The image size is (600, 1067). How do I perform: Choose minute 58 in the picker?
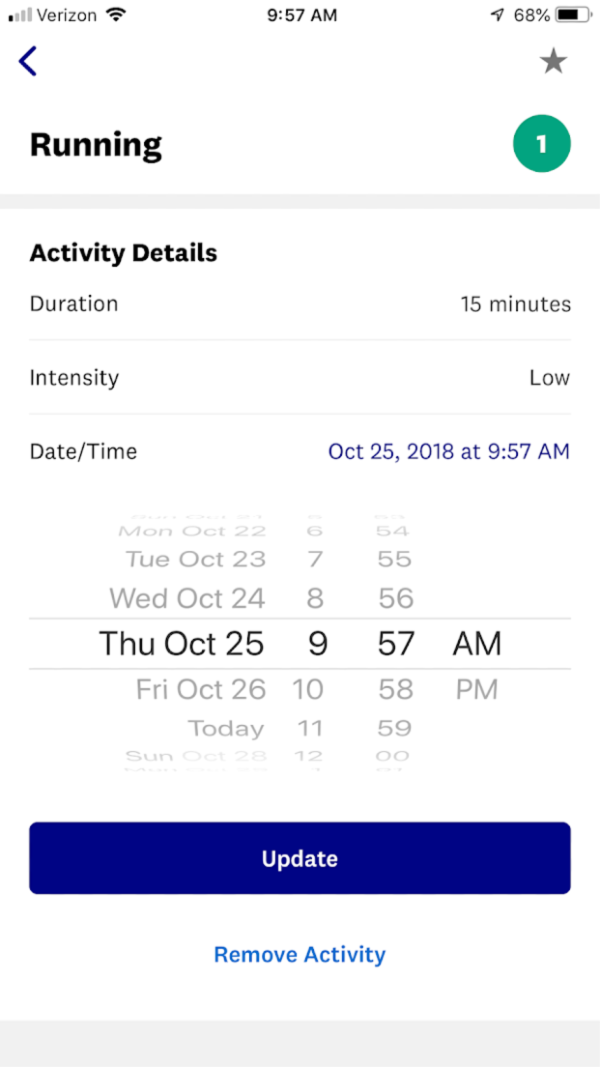pos(395,689)
